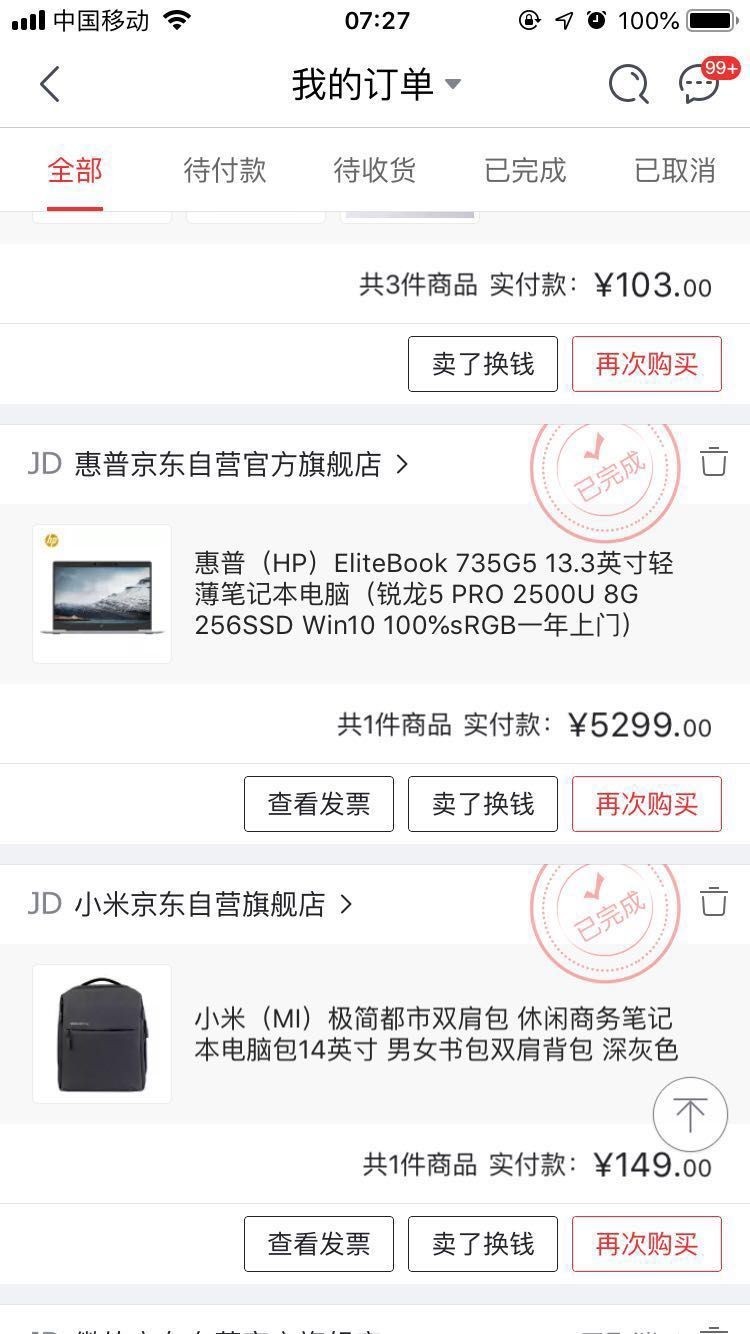This screenshot has width=750, height=1334.
Task: Go back using the top-left arrow
Action: (x=50, y=84)
